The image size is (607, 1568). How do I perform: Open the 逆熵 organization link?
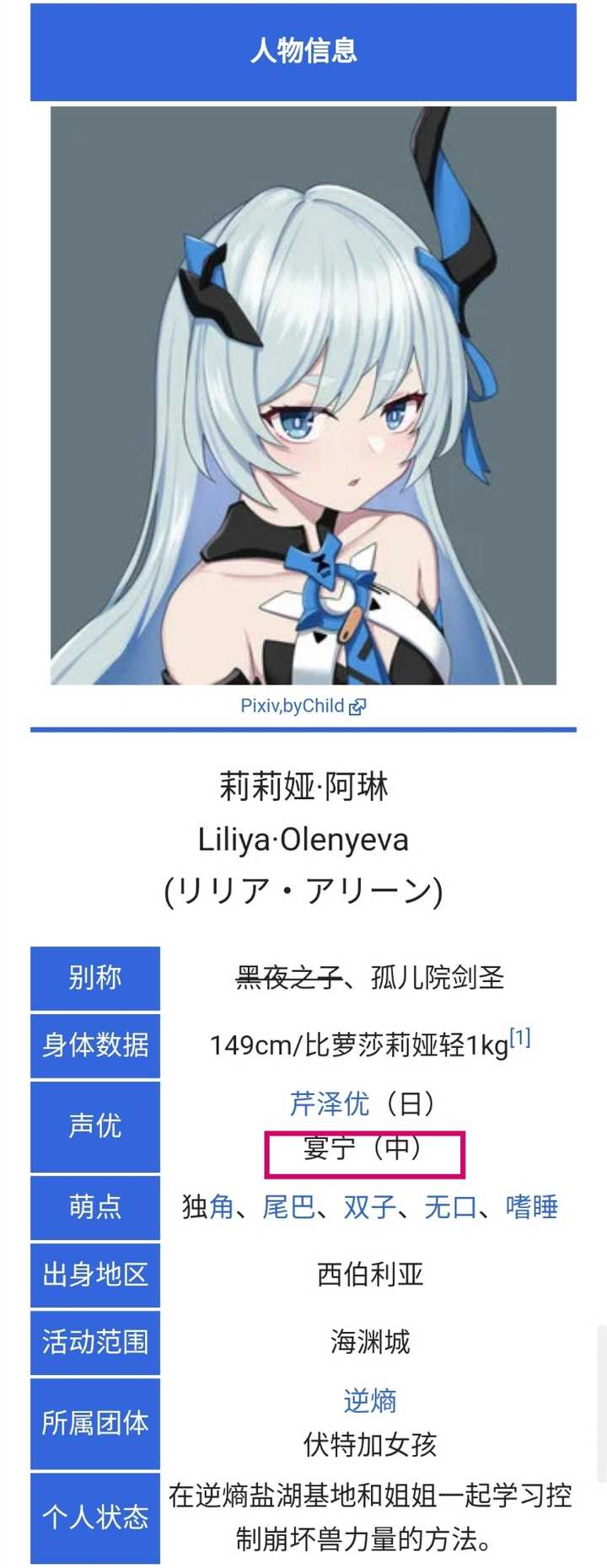pyautogui.click(x=369, y=1401)
